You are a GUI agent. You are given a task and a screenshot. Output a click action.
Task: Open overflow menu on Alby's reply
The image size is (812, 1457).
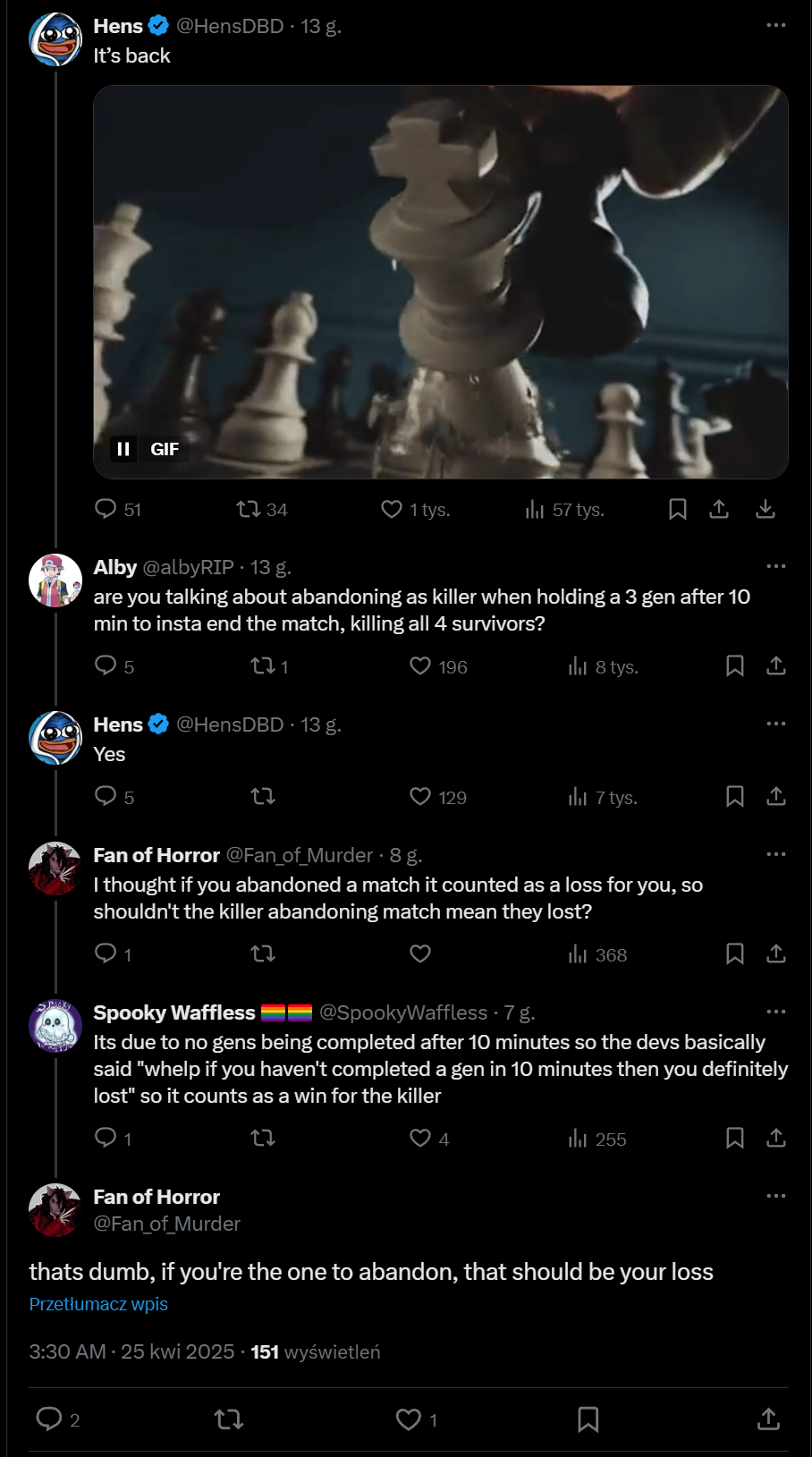[775, 566]
